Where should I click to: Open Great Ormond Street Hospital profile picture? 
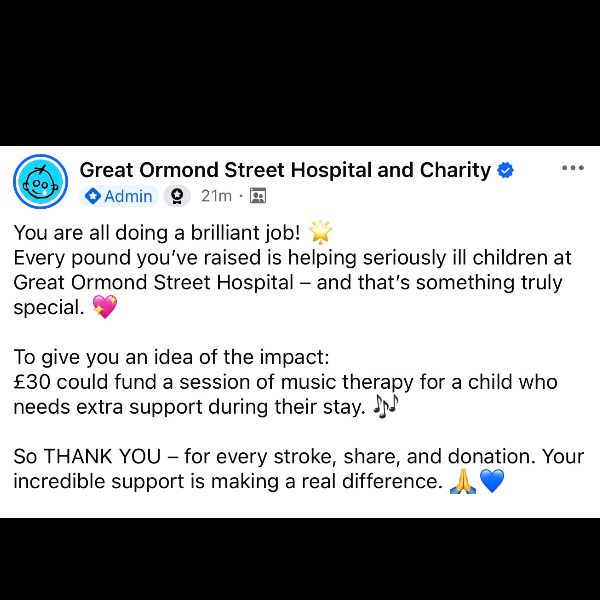(40, 182)
